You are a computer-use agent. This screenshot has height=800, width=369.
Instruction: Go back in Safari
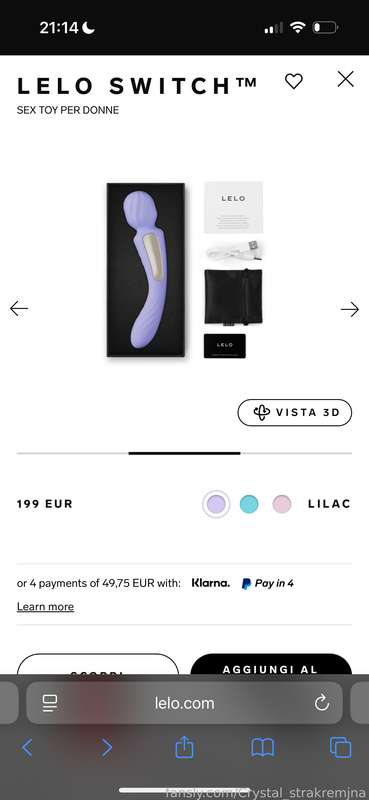click(x=27, y=747)
